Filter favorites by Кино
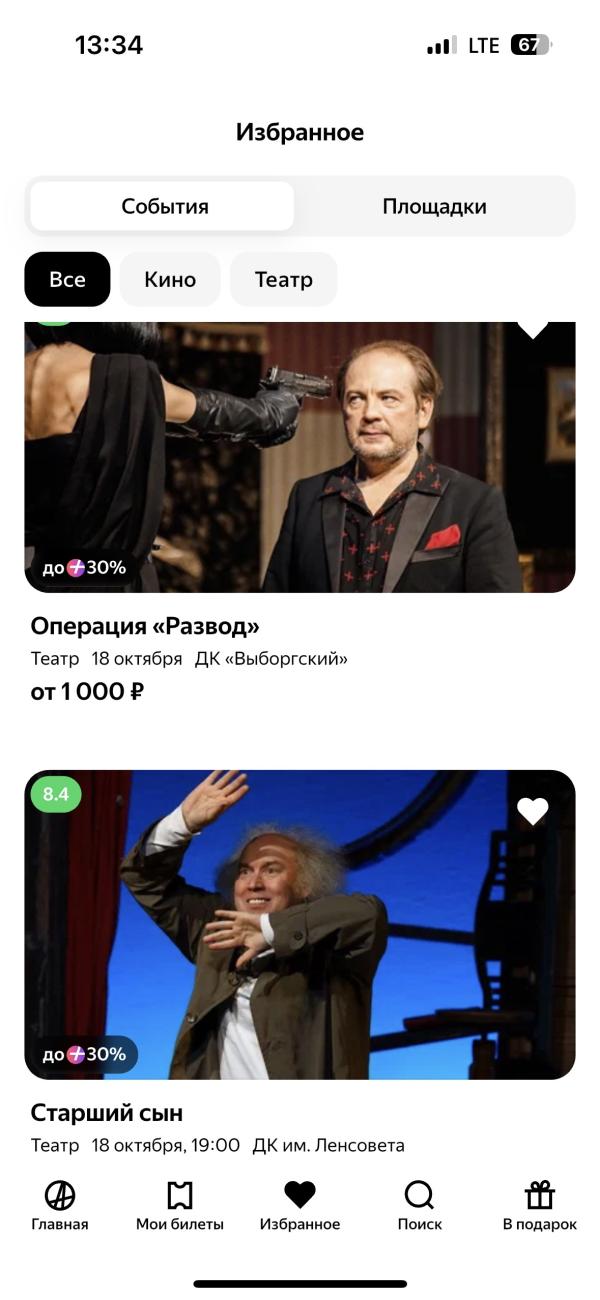The image size is (600, 1300). [x=170, y=279]
